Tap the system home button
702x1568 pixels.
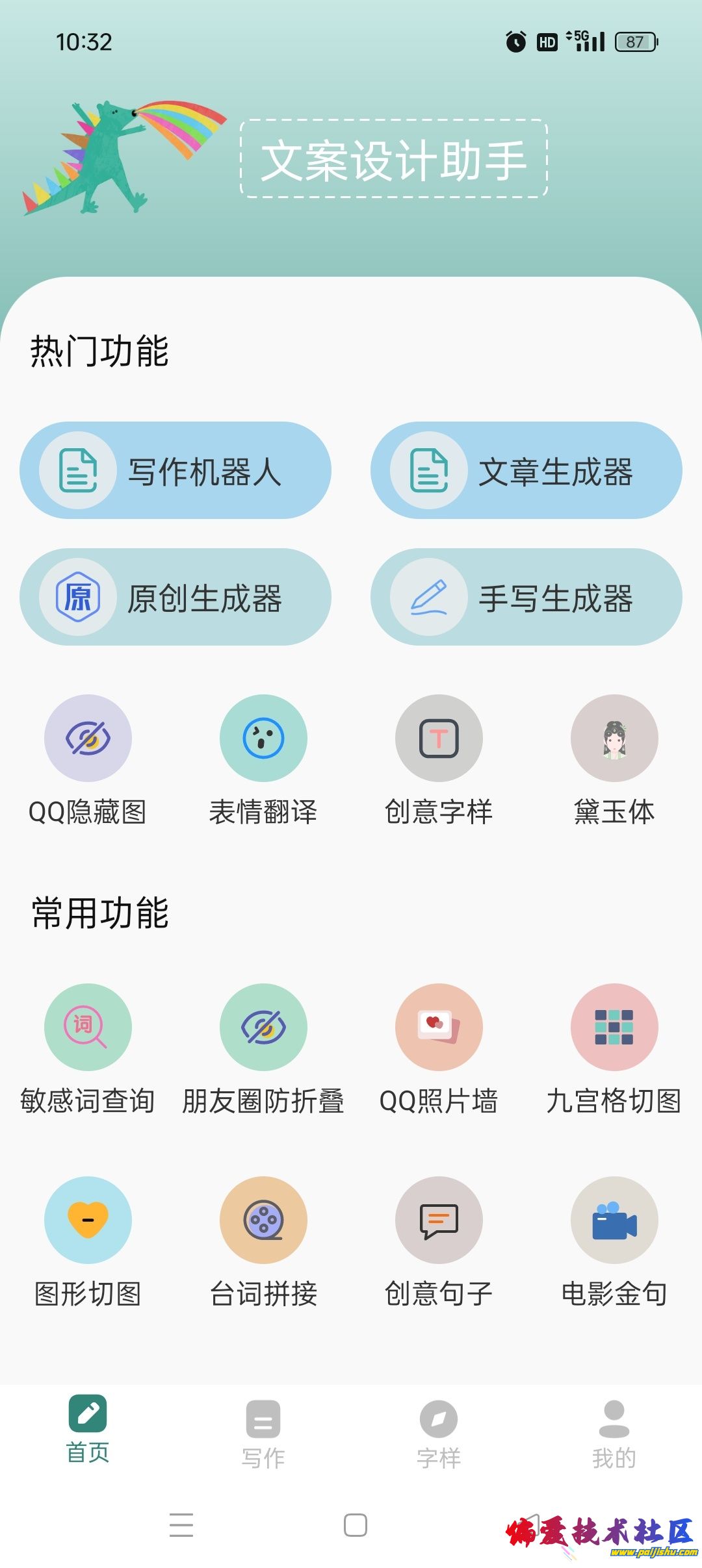pos(355,1525)
